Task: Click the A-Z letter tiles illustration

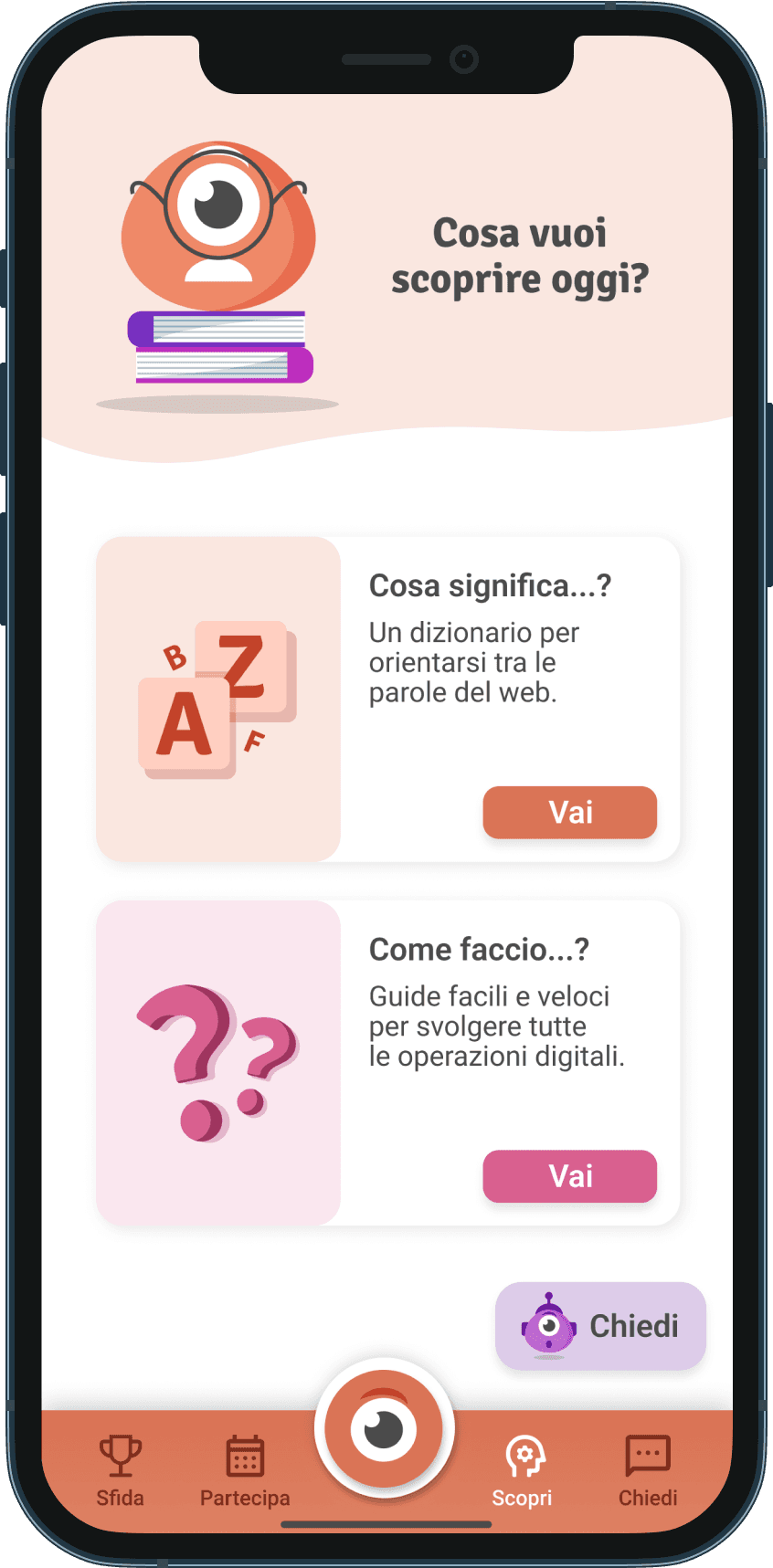Action: click(217, 697)
